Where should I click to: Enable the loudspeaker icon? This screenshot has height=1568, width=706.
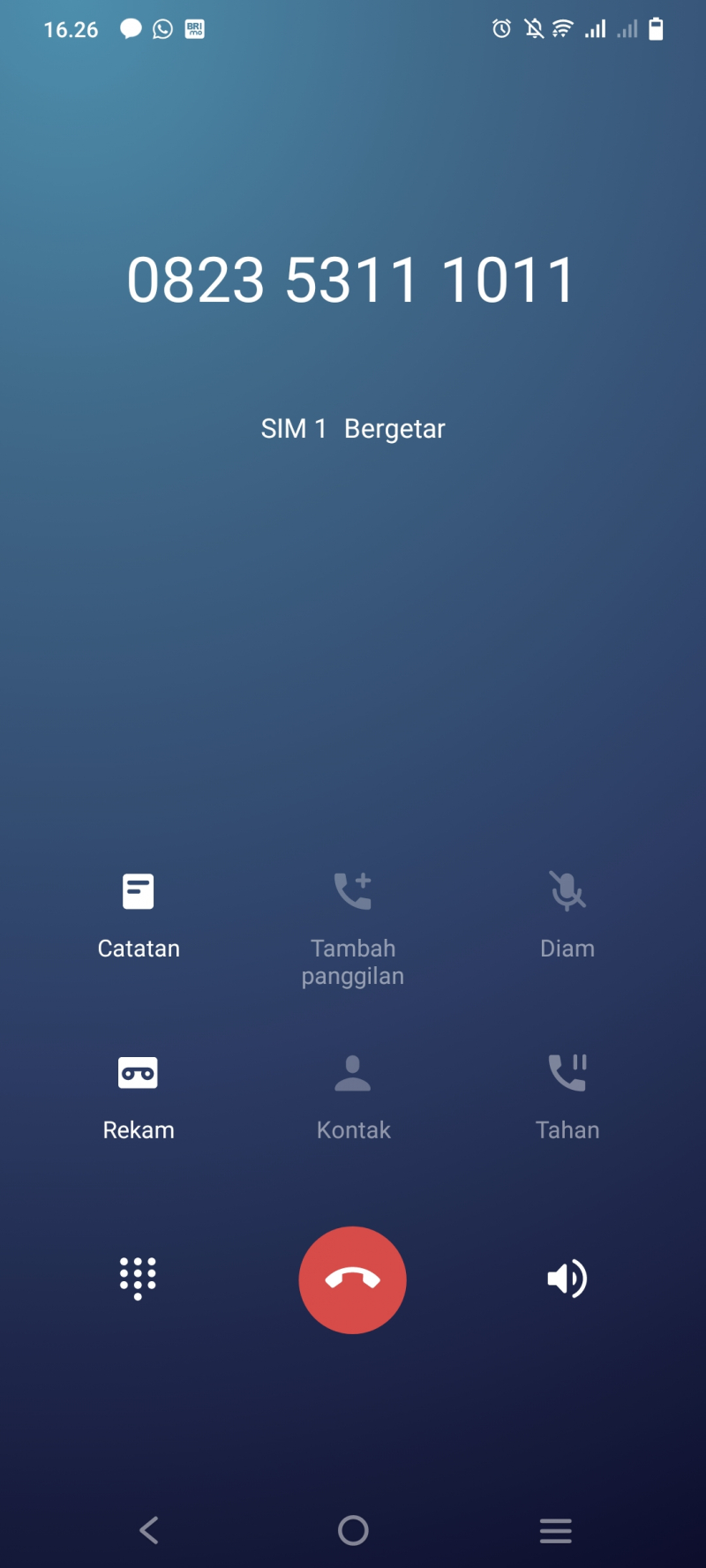[x=567, y=1279]
